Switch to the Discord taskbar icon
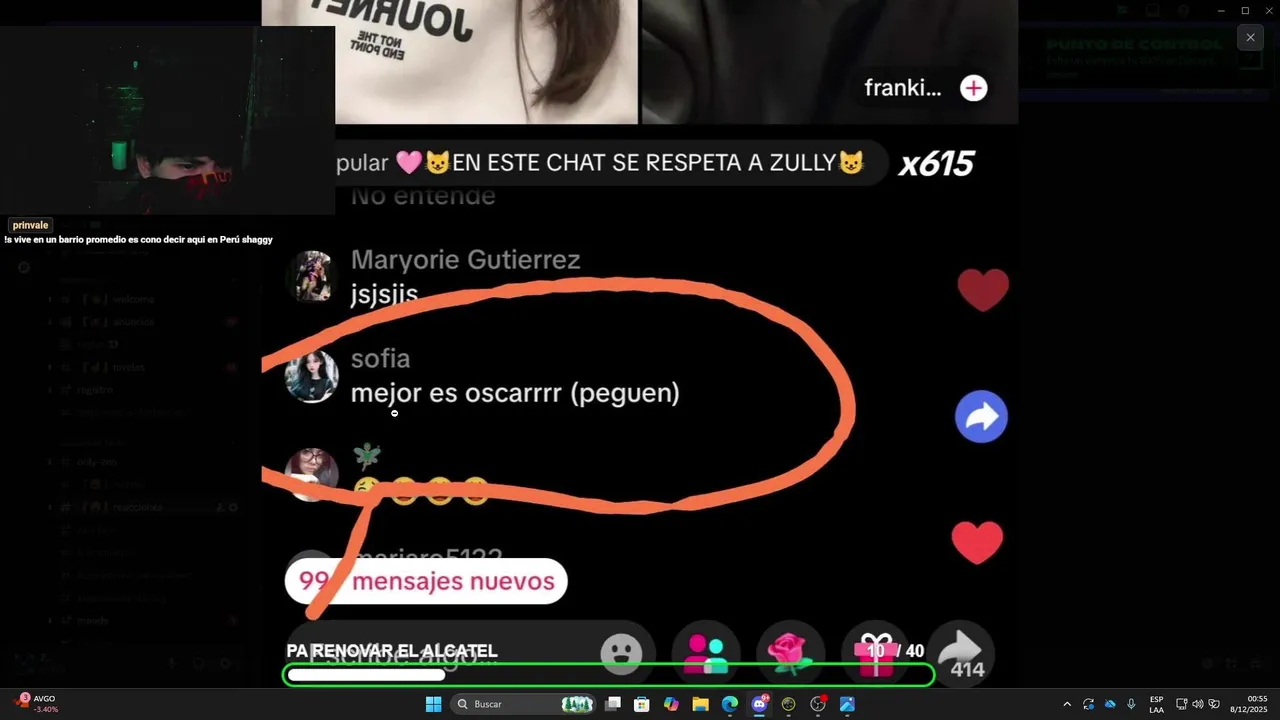The width and height of the screenshot is (1280, 720). 759,704
